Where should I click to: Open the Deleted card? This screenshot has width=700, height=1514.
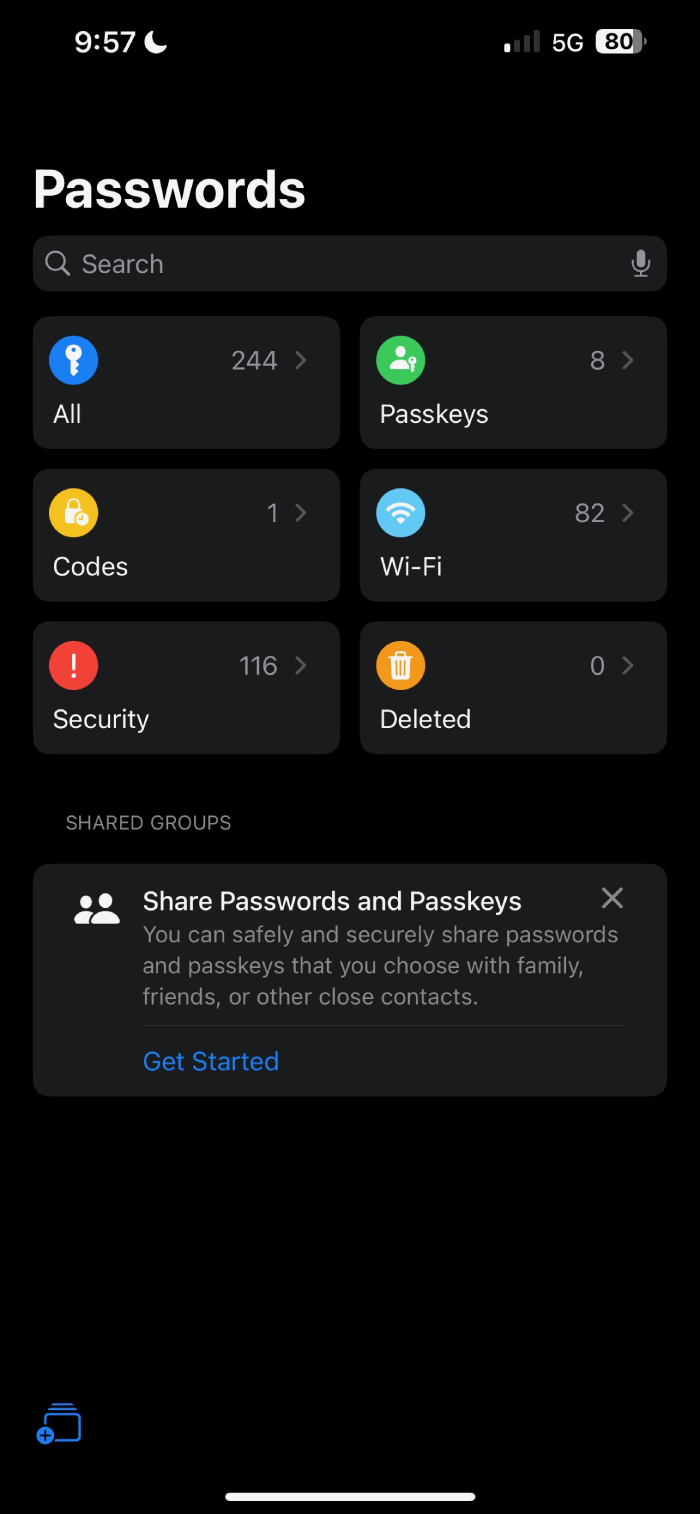513,688
